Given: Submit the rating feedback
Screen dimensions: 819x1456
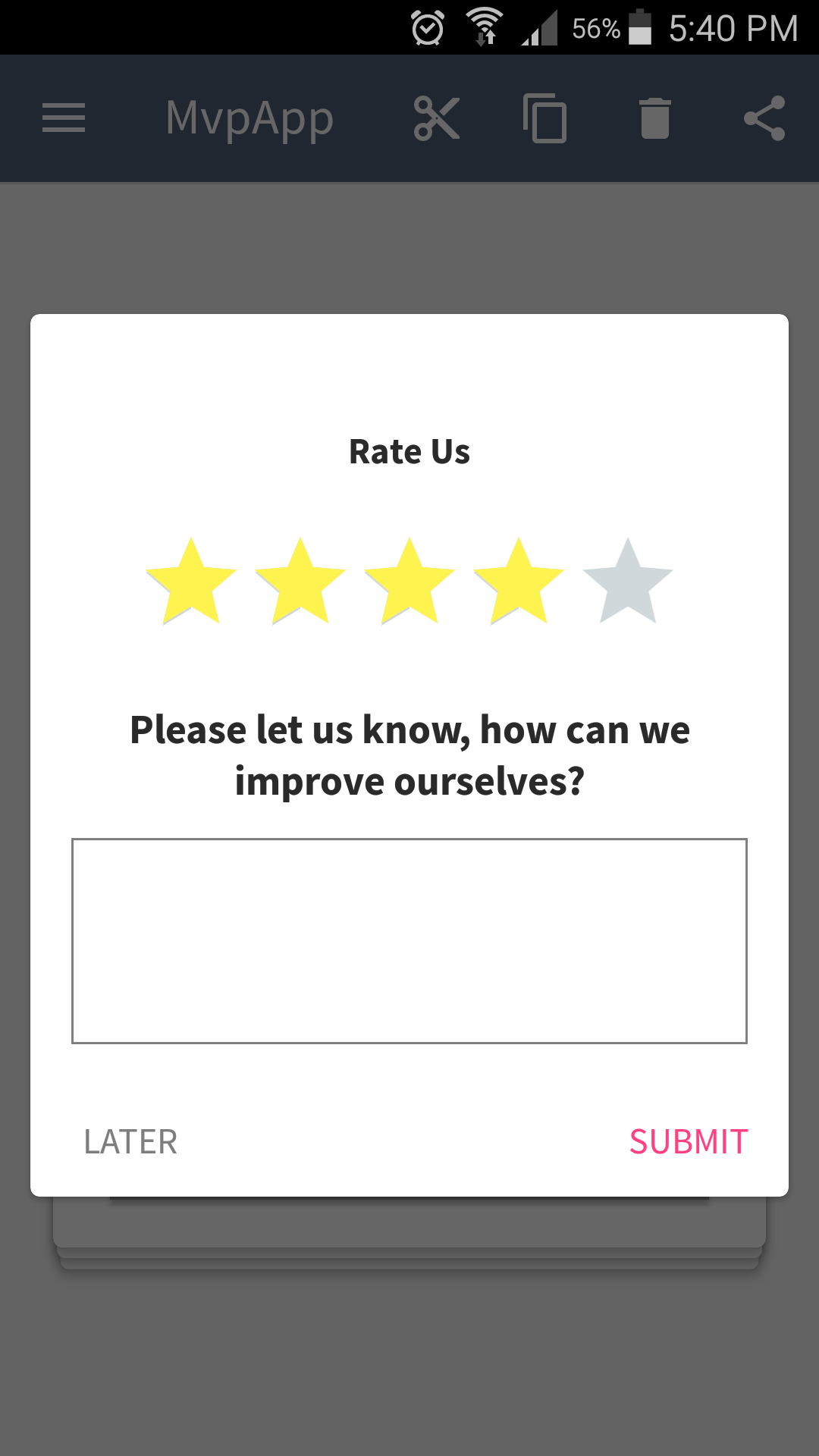Looking at the screenshot, I should [x=689, y=1141].
